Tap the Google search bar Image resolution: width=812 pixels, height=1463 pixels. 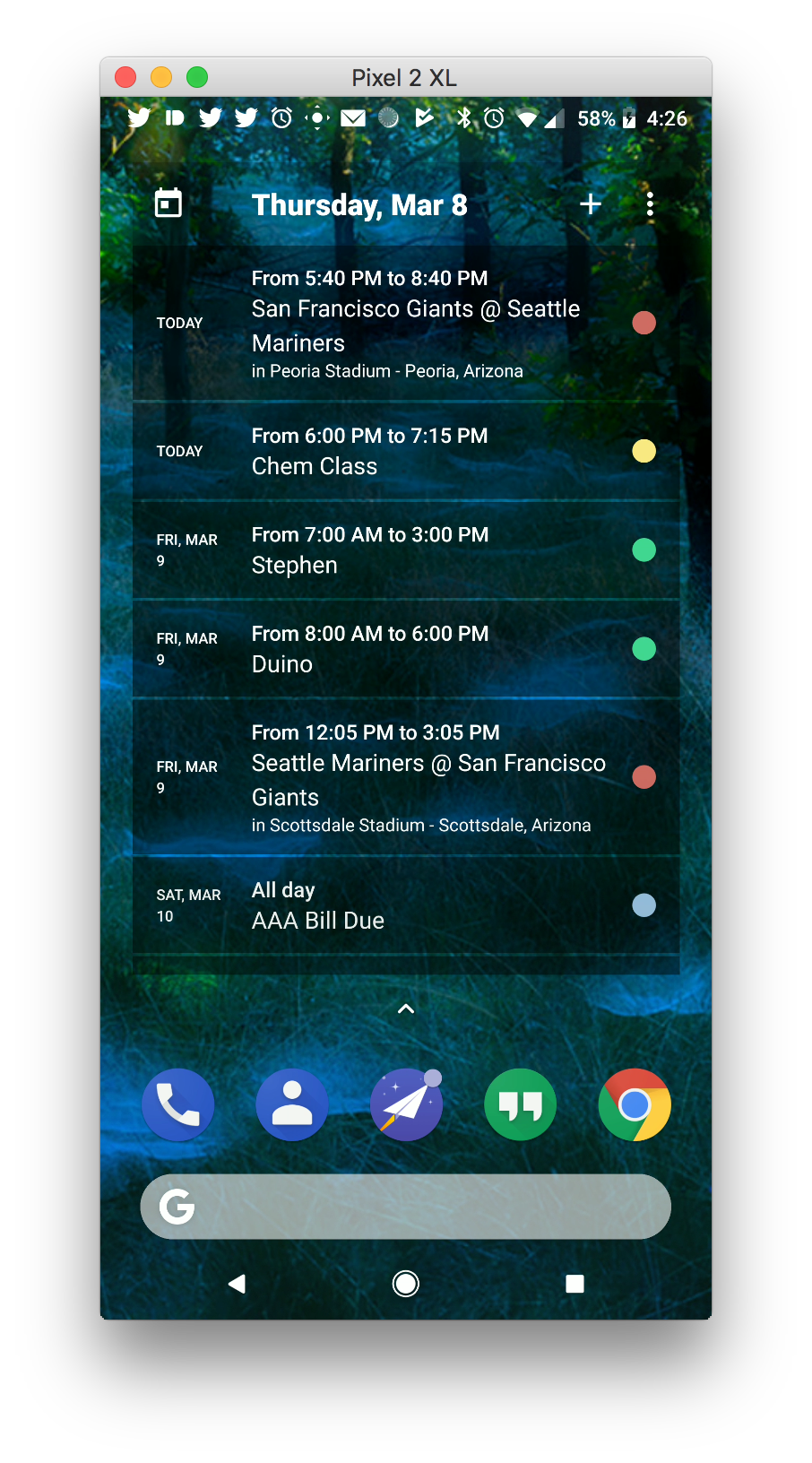406,1207
